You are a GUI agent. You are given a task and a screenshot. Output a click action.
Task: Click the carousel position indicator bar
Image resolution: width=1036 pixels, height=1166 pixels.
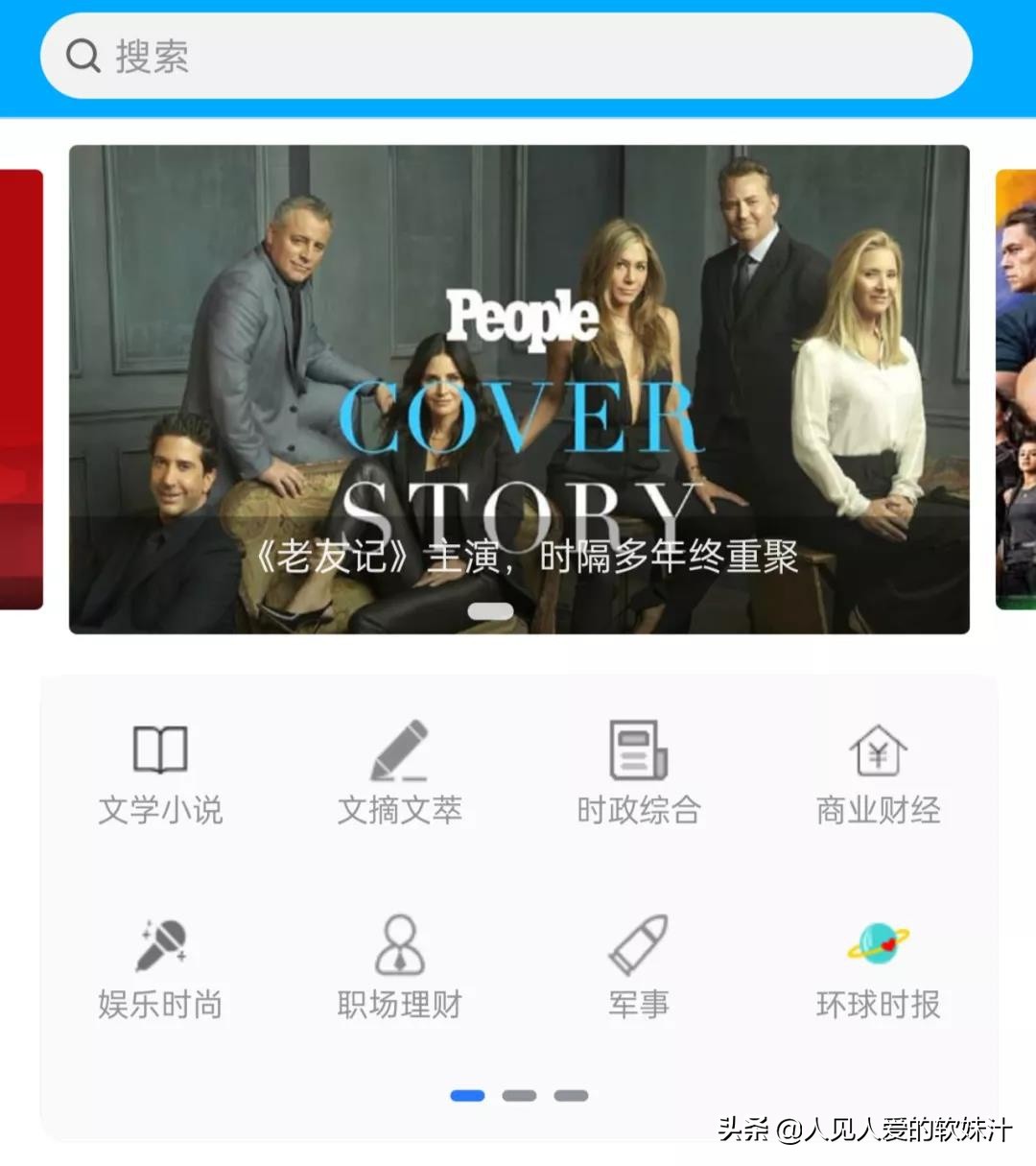click(492, 610)
